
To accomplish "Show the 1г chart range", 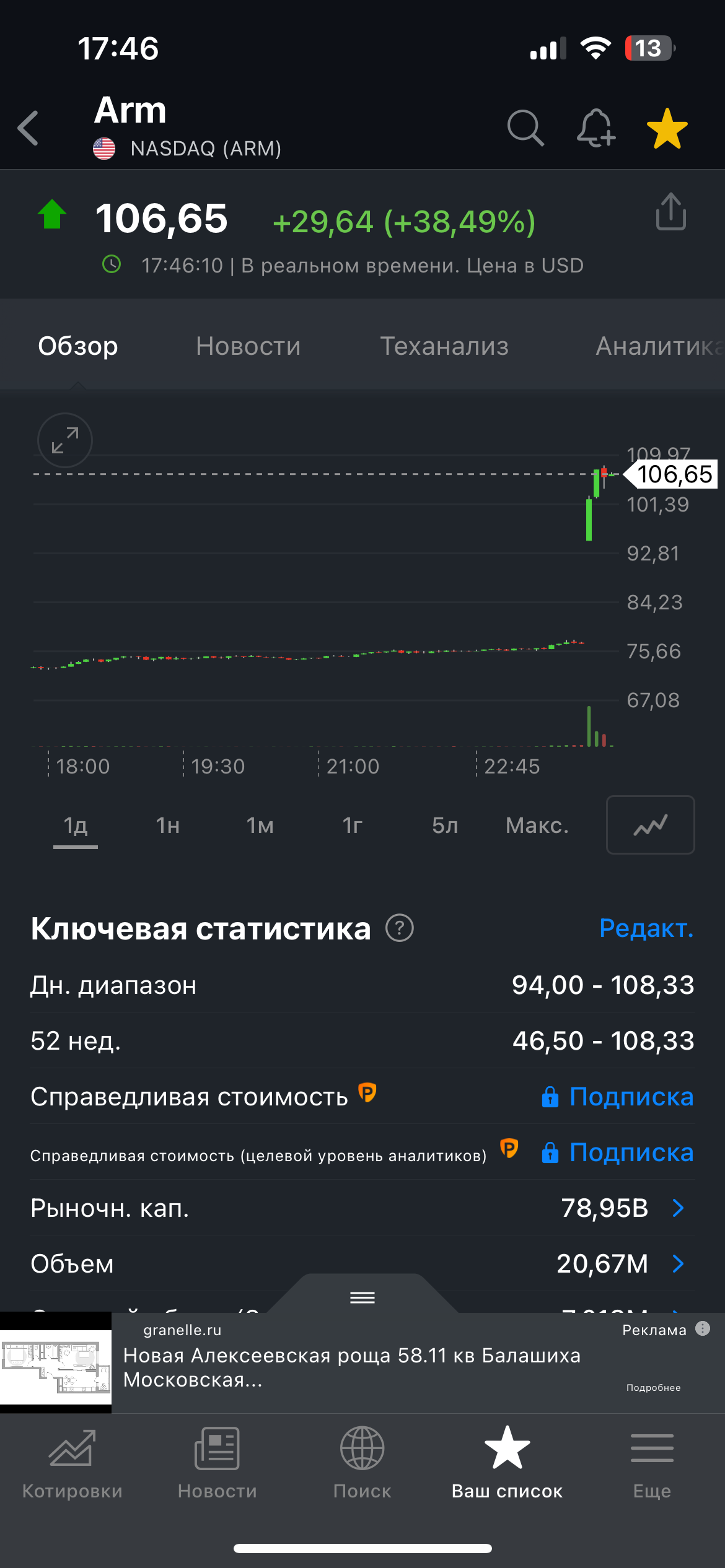I will click(352, 825).
